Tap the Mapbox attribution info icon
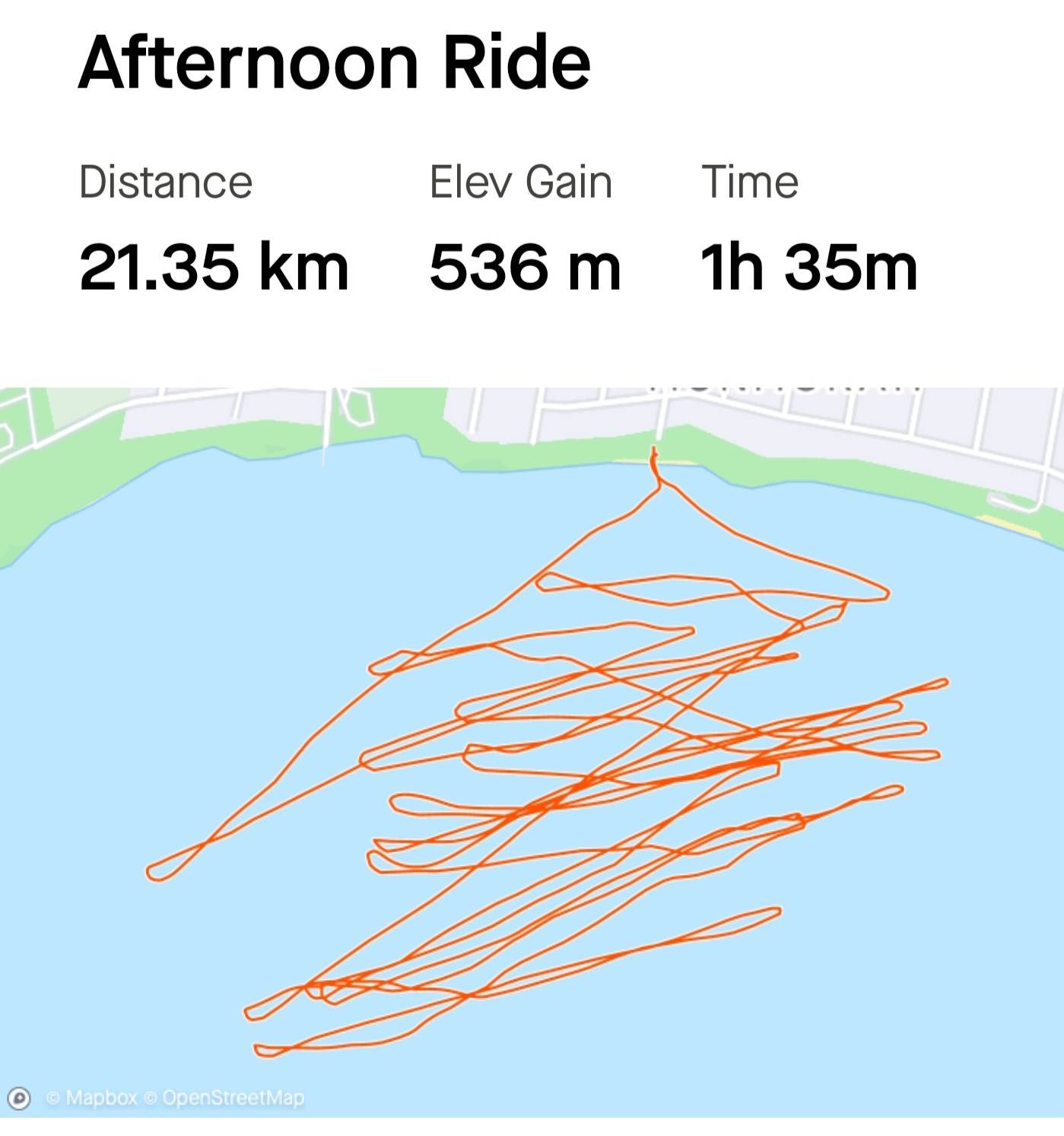 [19, 1098]
